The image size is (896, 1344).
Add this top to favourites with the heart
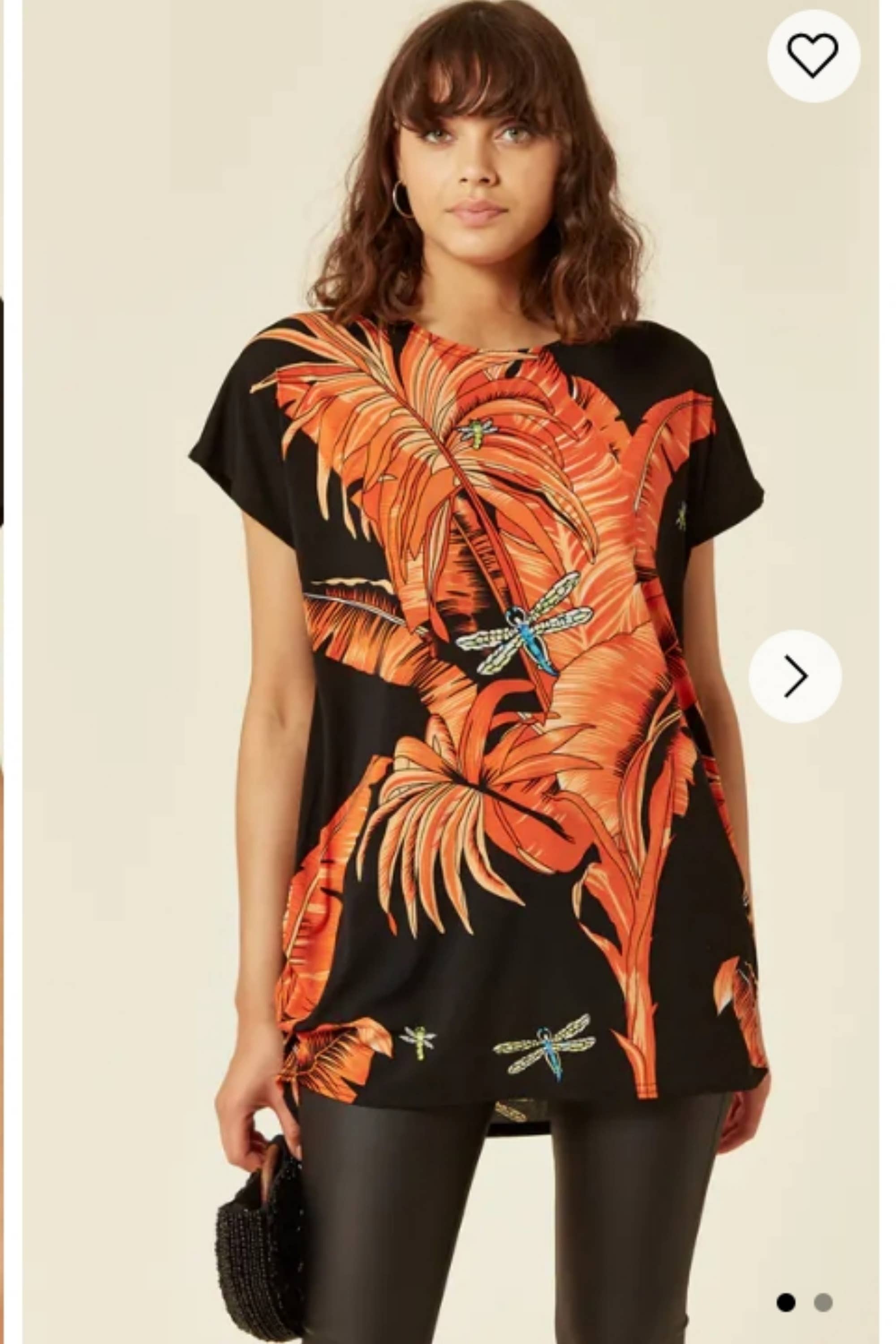pos(813,56)
